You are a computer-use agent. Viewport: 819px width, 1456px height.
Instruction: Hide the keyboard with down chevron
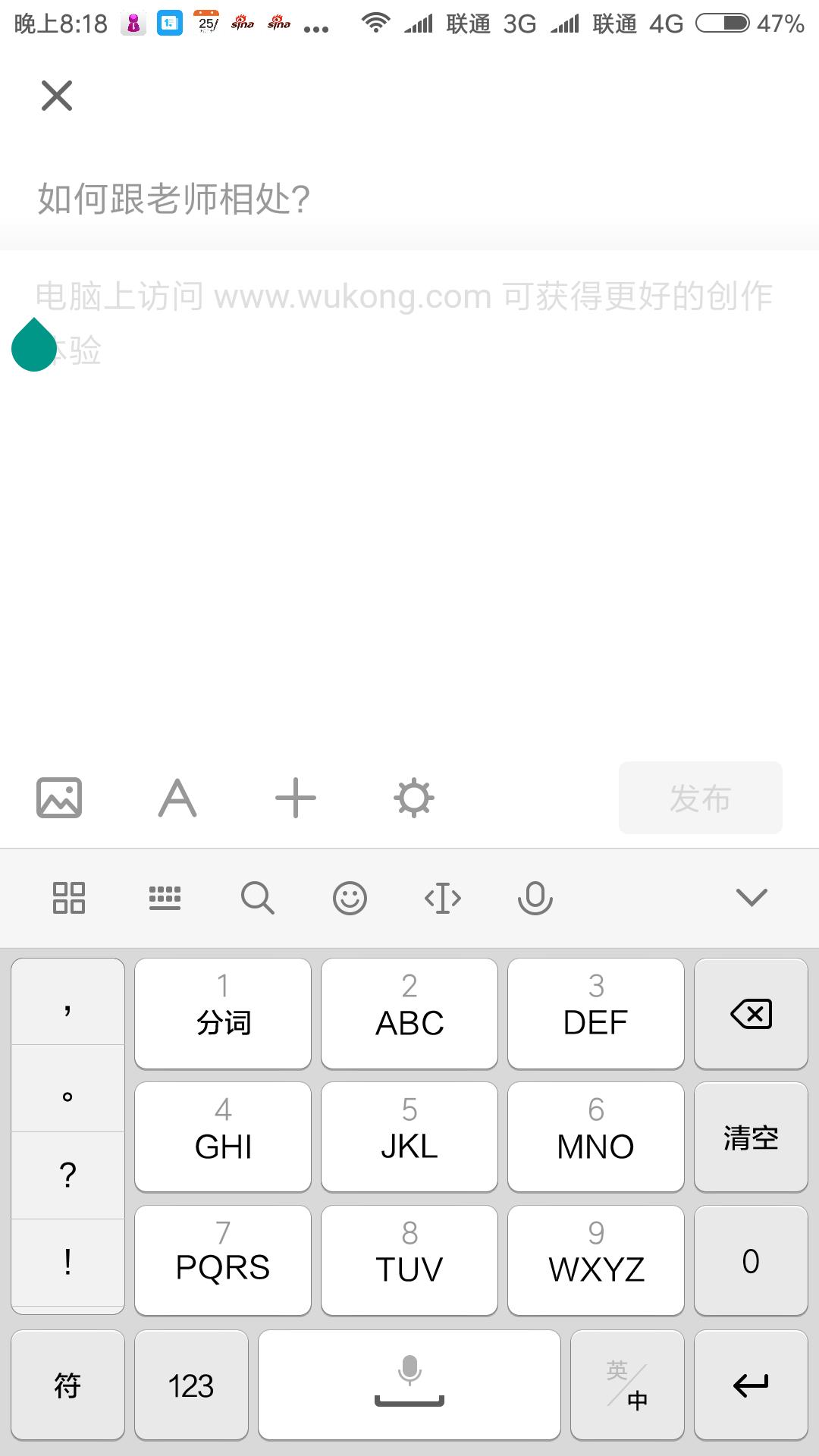752,898
